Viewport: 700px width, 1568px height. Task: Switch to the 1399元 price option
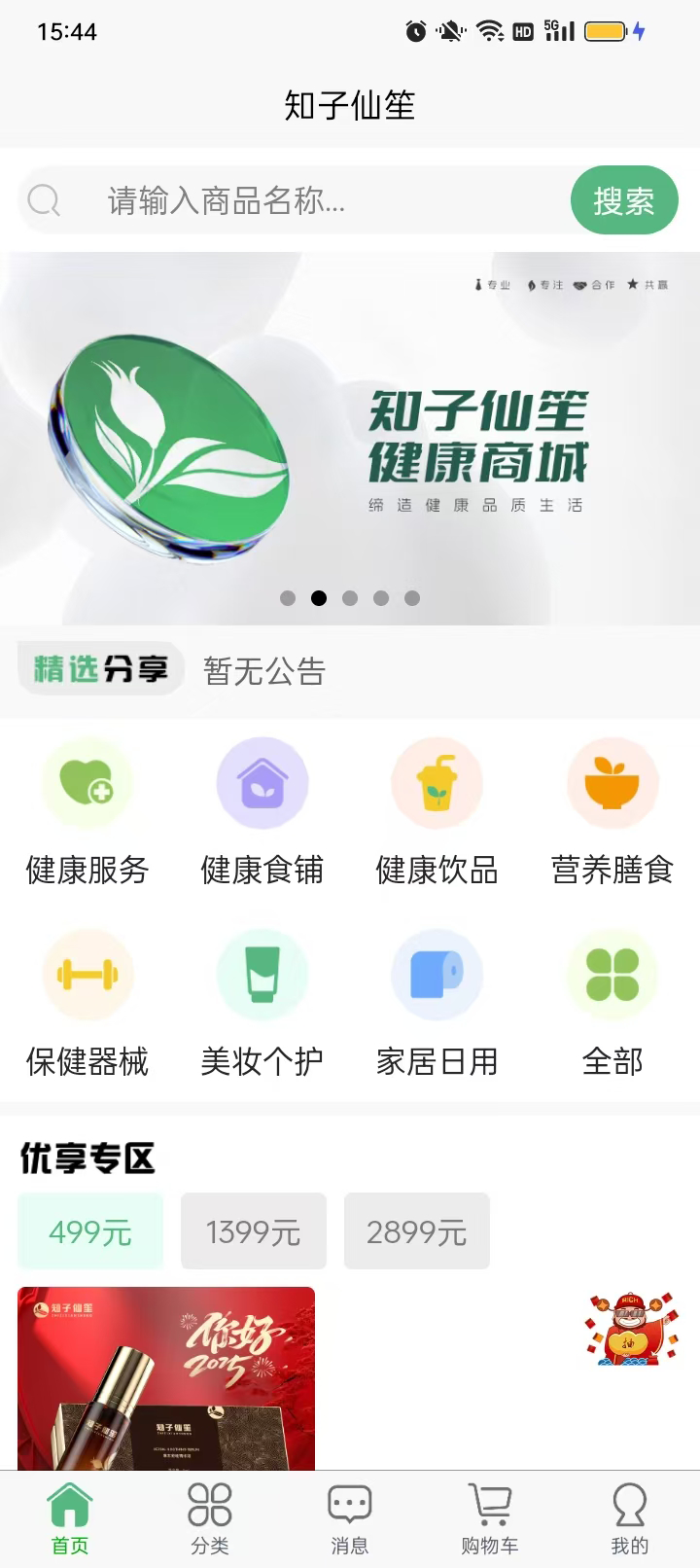pos(253,1230)
